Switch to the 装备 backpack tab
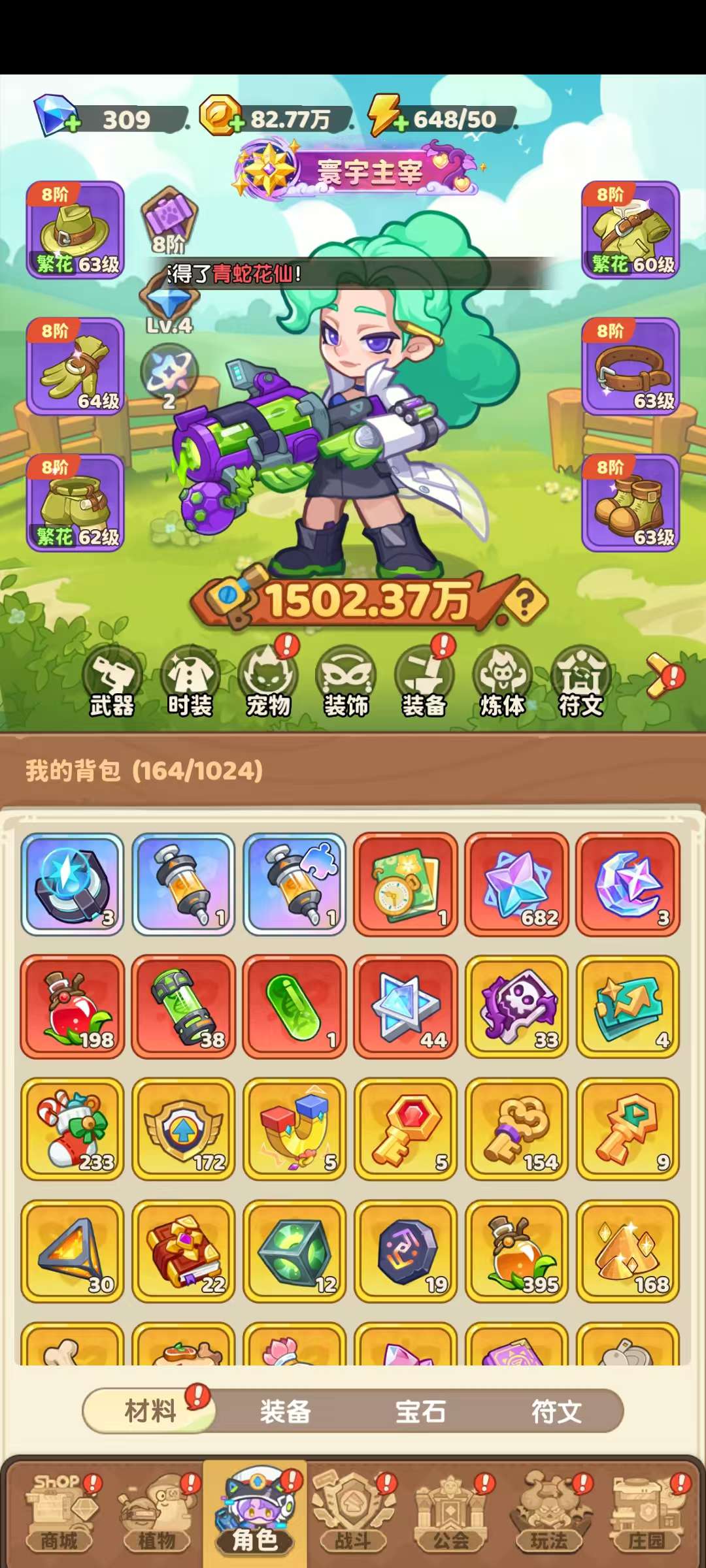706x1568 pixels. [x=285, y=1412]
